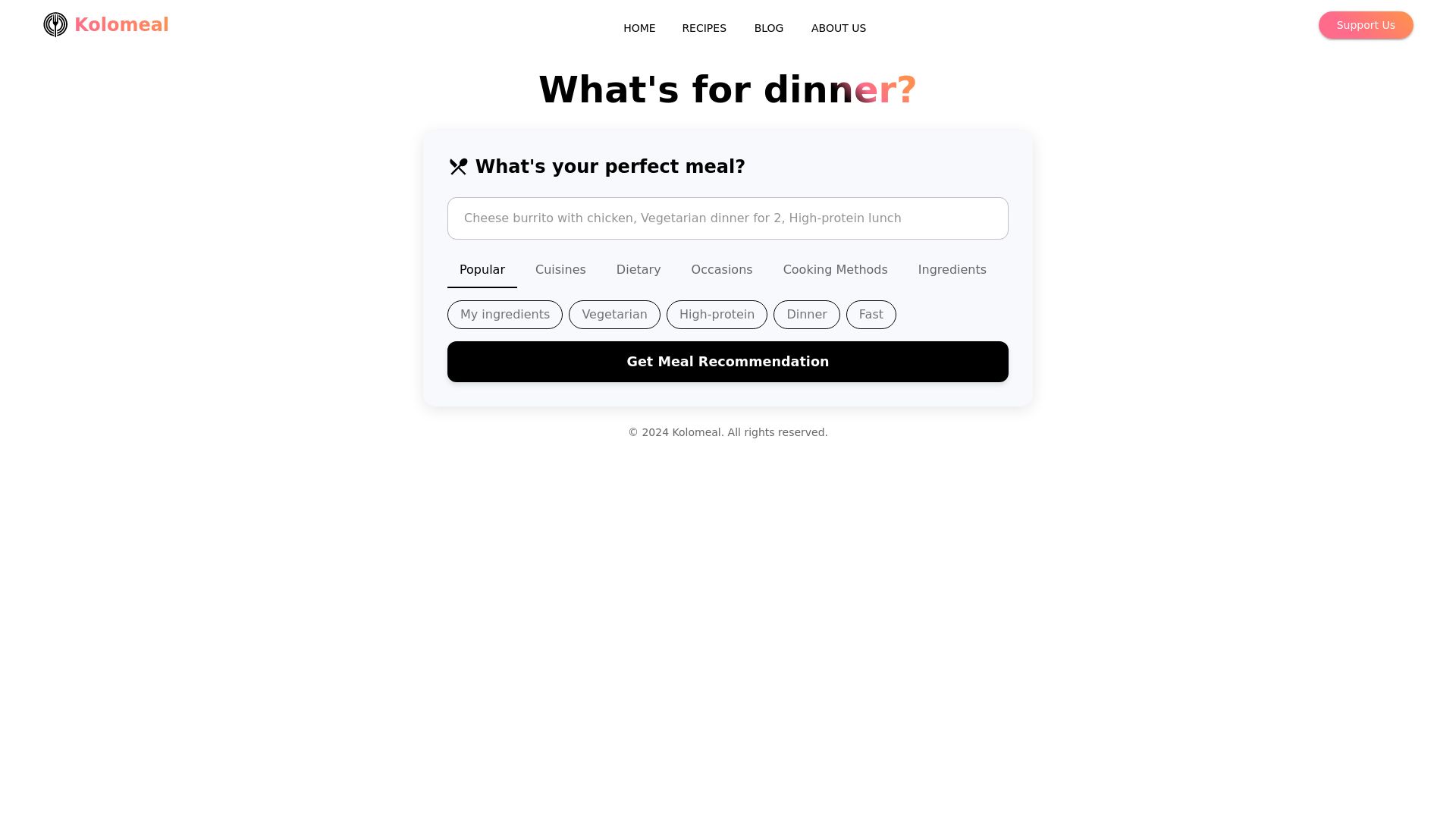This screenshot has height=819, width=1456.
Task: Open the Kolomeal home logo link
Action: (105, 25)
